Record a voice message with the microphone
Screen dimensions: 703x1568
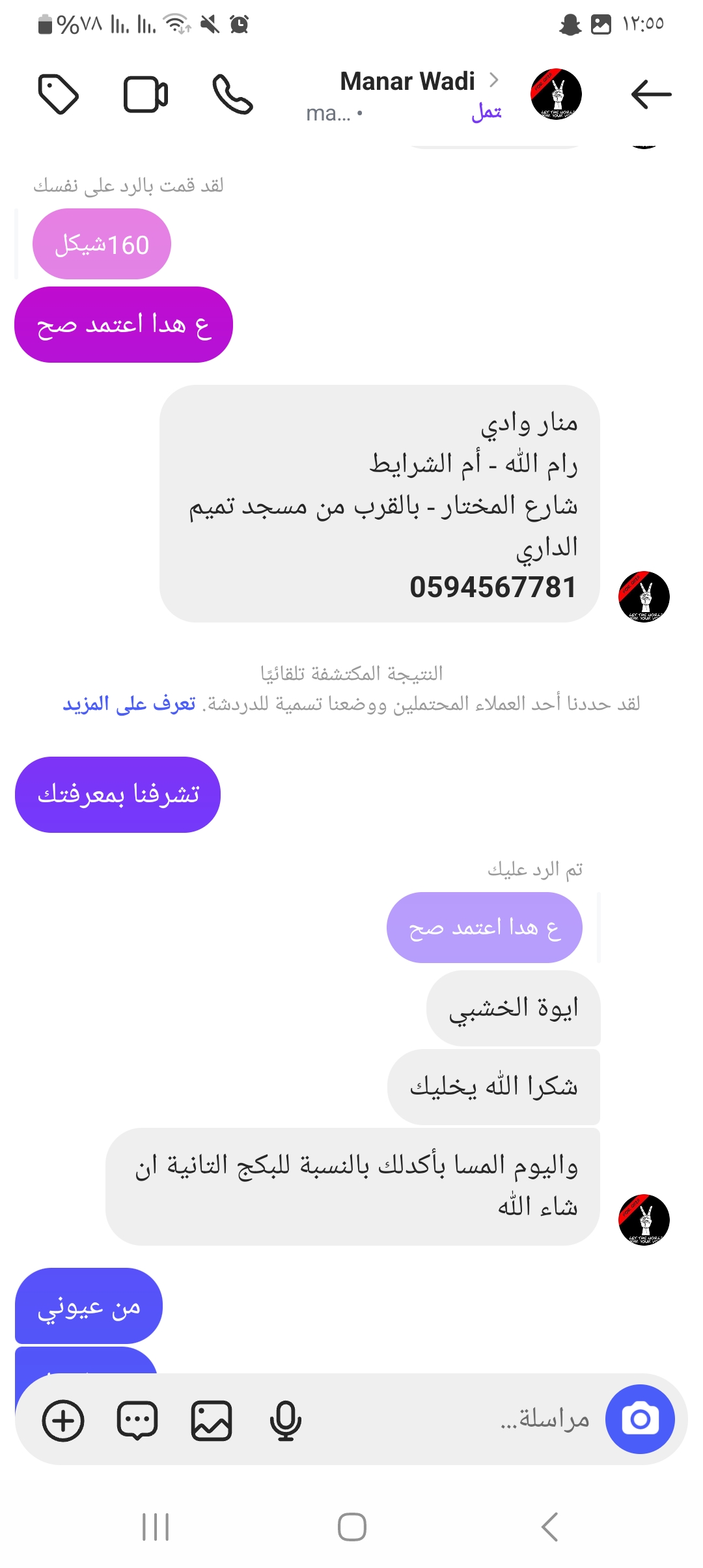285,1420
